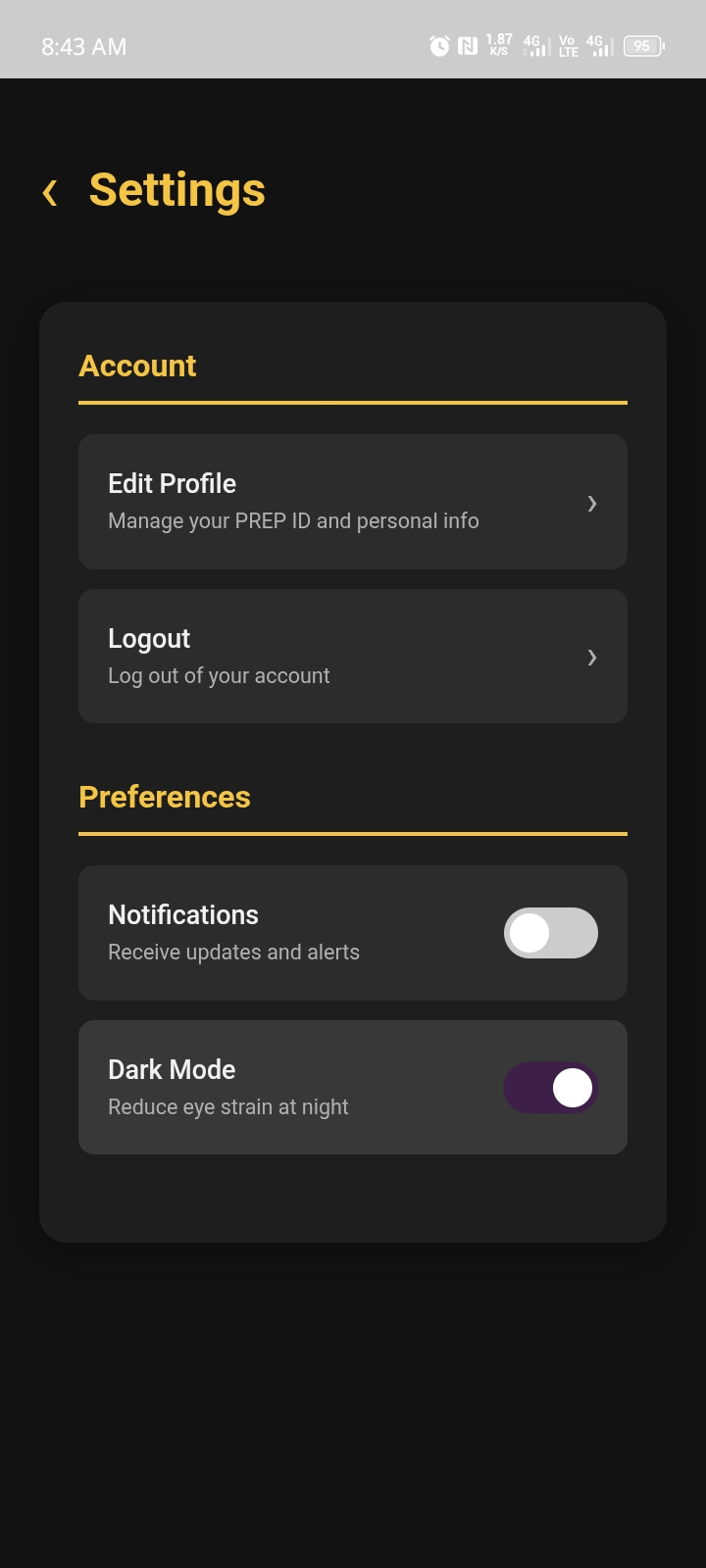Click the Preferences section header
The width and height of the screenshot is (706, 1568).
pyautogui.click(x=164, y=797)
